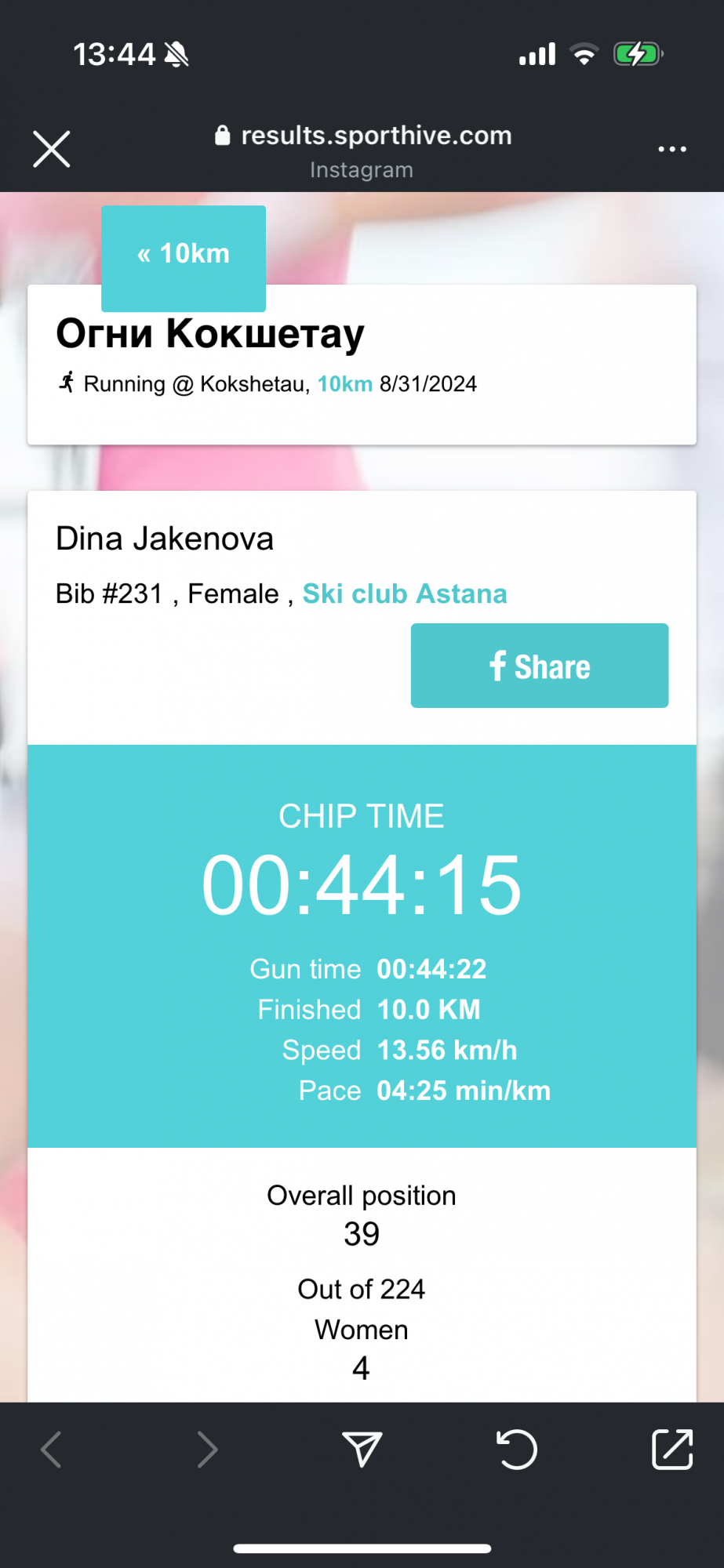Close the in-app browser
This screenshot has height=1568, width=724.
[x=52, y=149]
